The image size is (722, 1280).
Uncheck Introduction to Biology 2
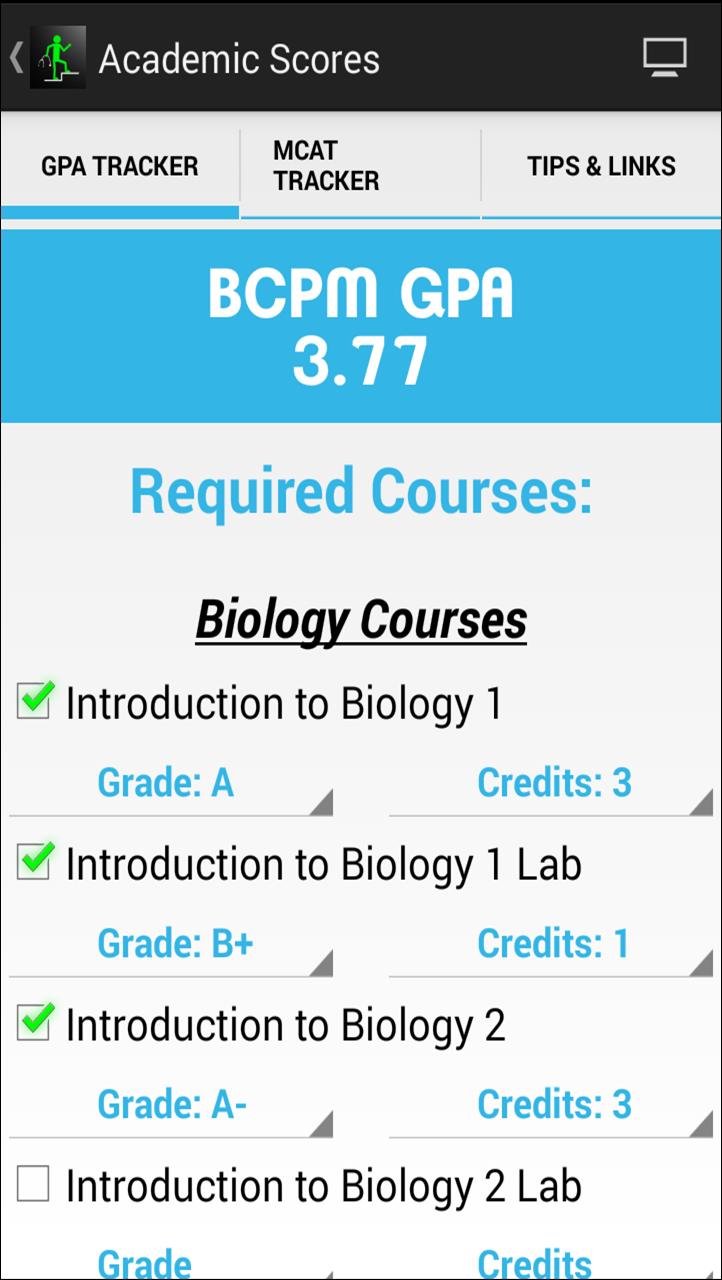click(34, 1024)
